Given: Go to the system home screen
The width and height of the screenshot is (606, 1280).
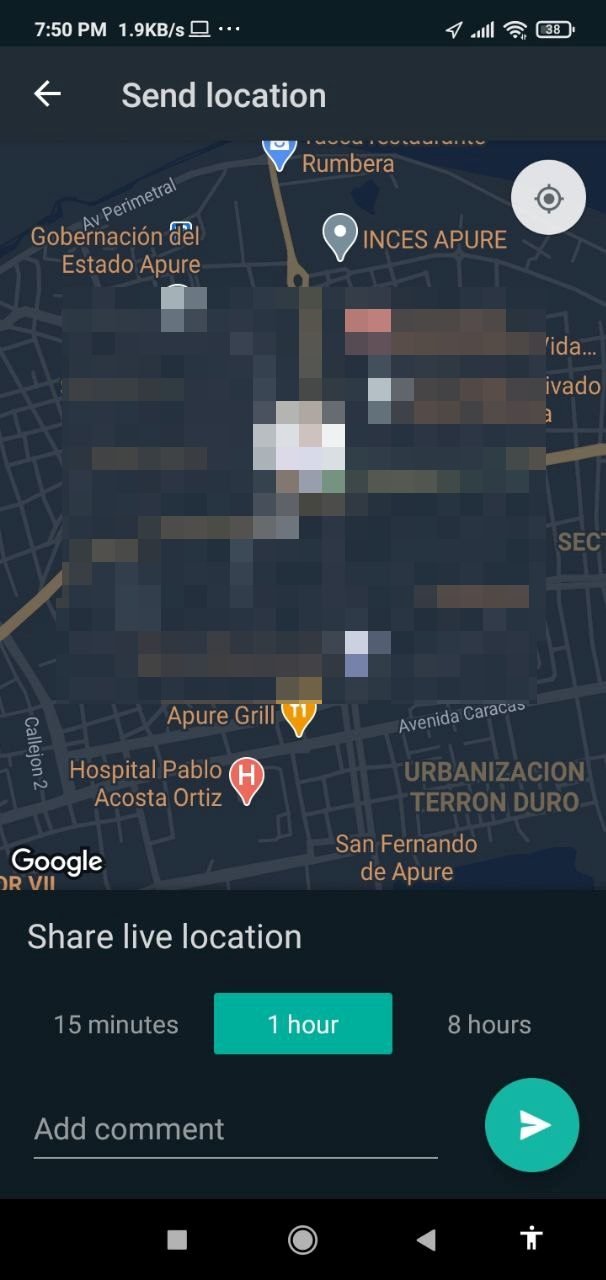Looking at the screenshot, I should pos(302,1240).
